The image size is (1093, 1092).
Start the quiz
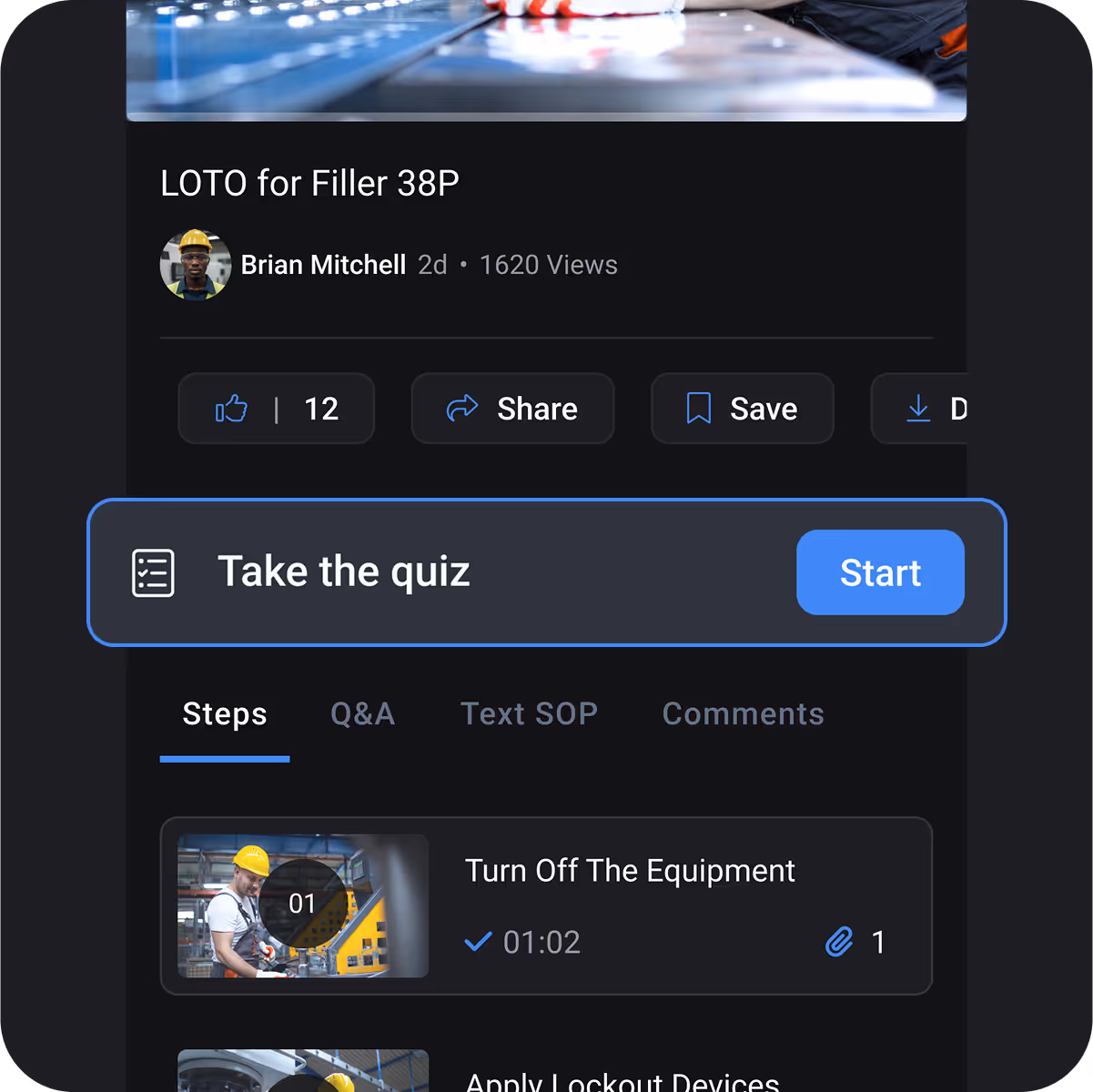(879, 572)
